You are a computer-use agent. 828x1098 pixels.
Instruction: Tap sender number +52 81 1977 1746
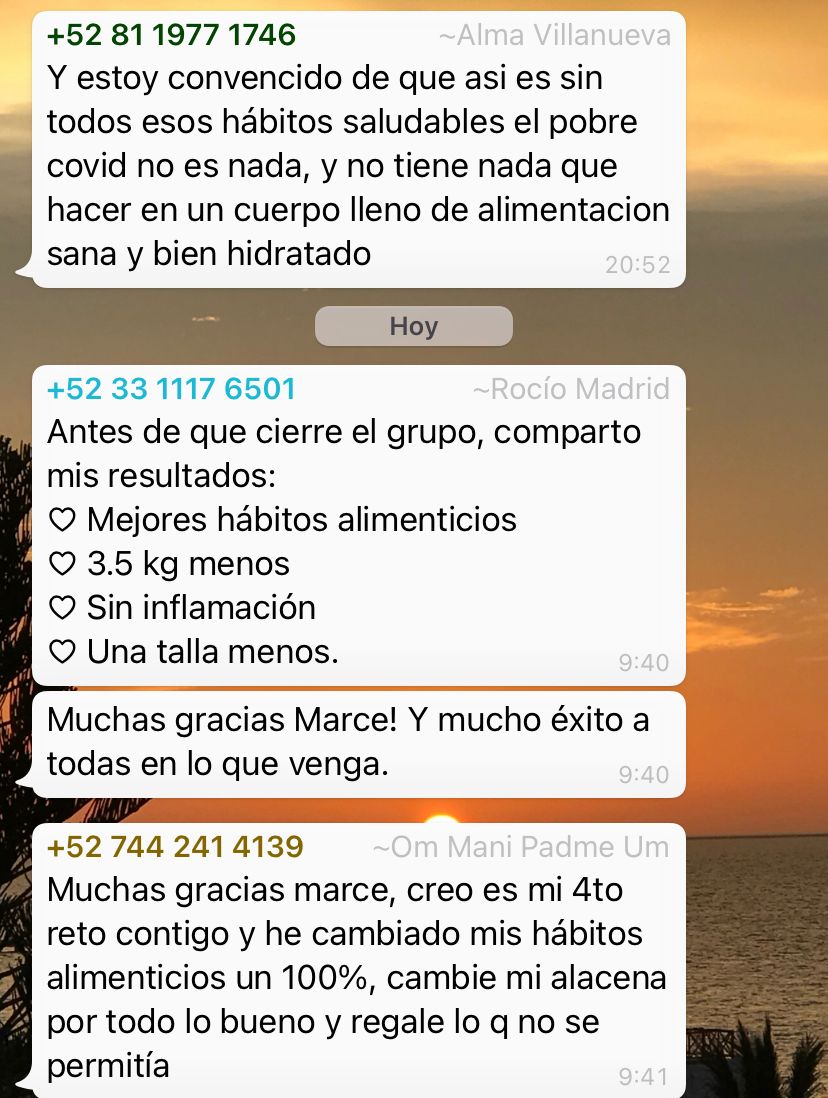(171, 35)
